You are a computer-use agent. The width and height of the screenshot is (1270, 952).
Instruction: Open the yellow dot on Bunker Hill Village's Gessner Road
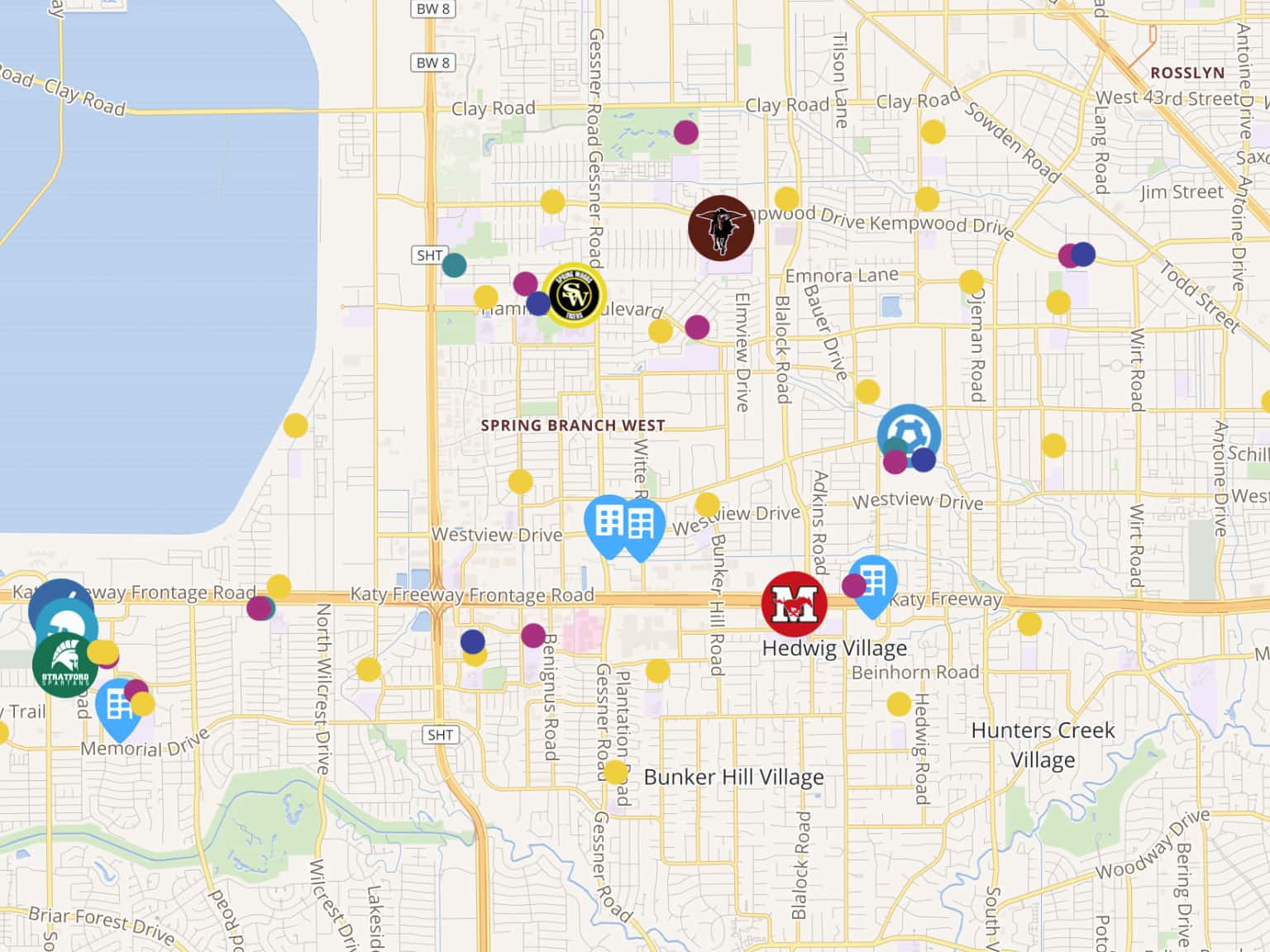615,773
